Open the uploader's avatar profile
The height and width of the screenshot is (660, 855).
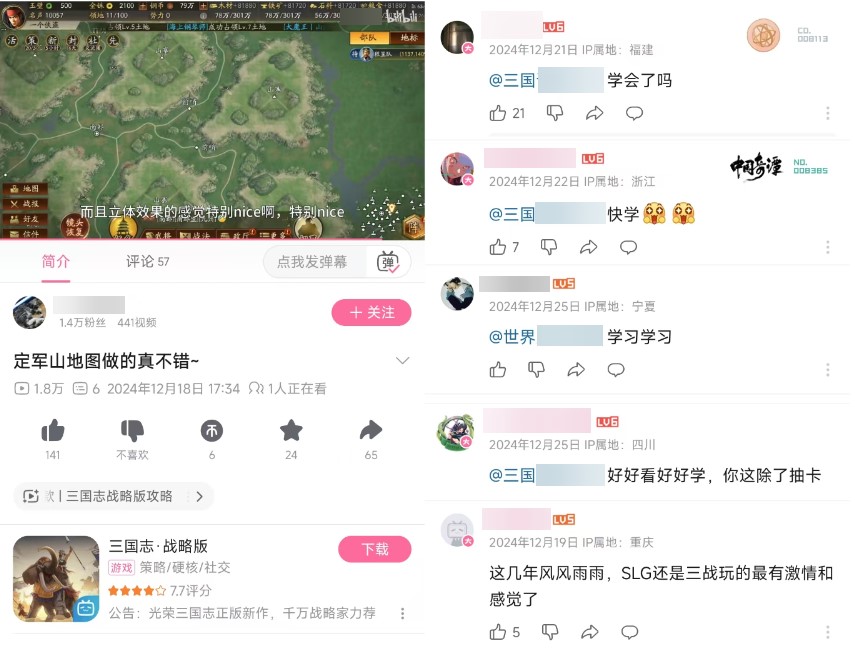tap(29, 313)
